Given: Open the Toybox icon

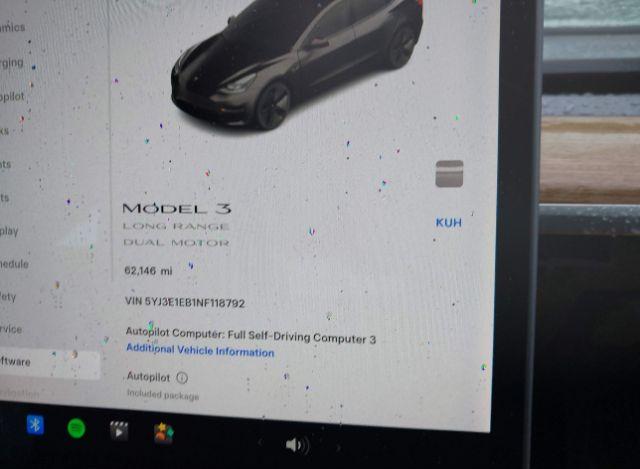Looking at the screenshot, I should click(x=163, y=433).
